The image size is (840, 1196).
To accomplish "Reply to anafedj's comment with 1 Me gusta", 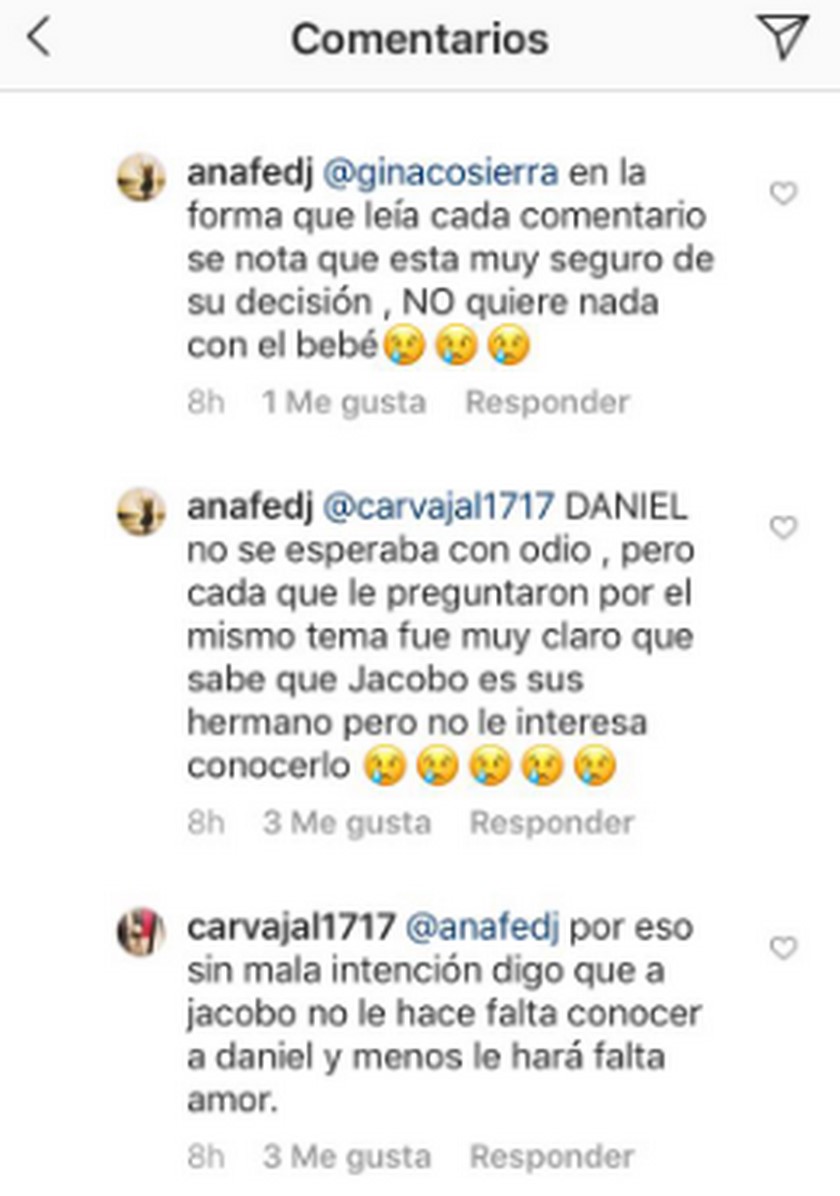I will point(547,403).
